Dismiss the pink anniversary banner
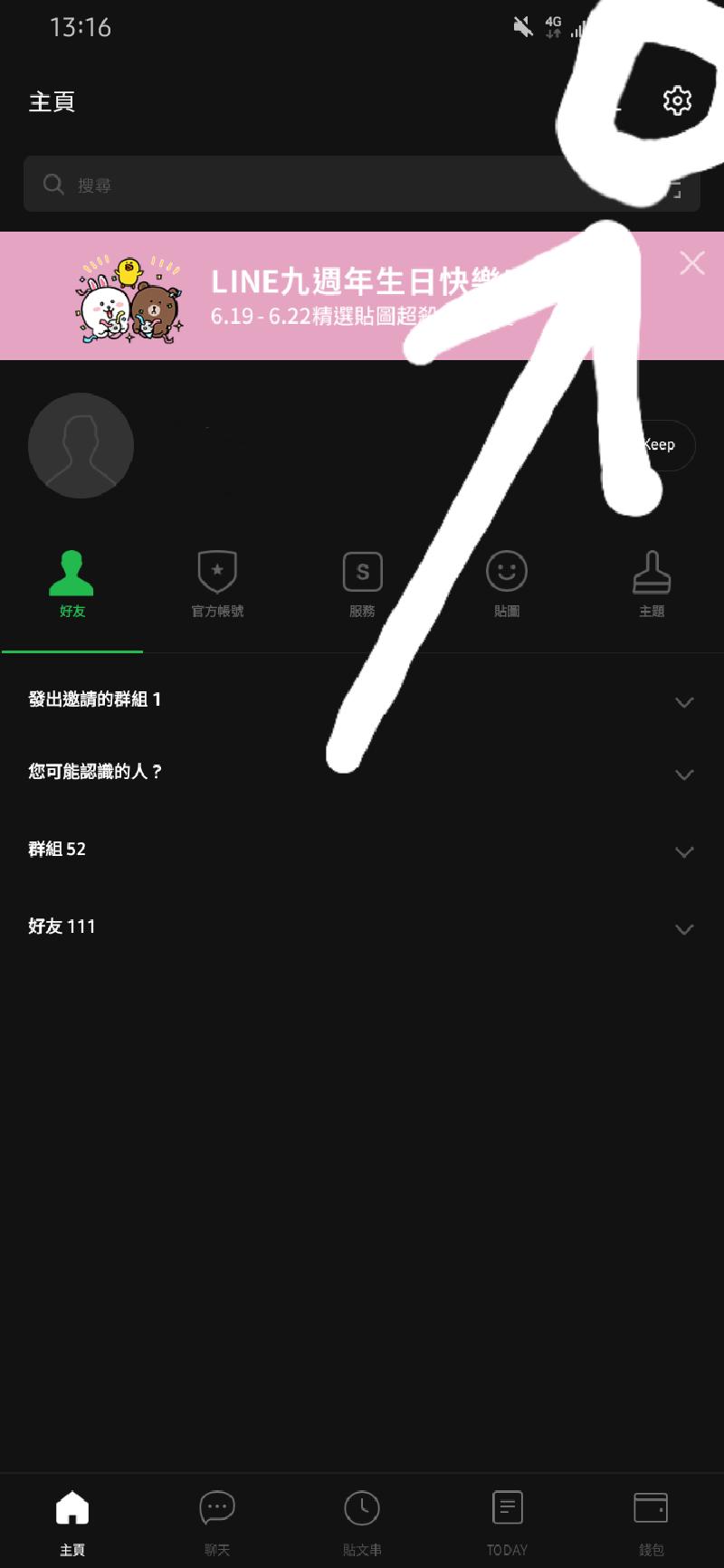The height and width of the screenshot is (1568, 724). click(x=692, y=263)
